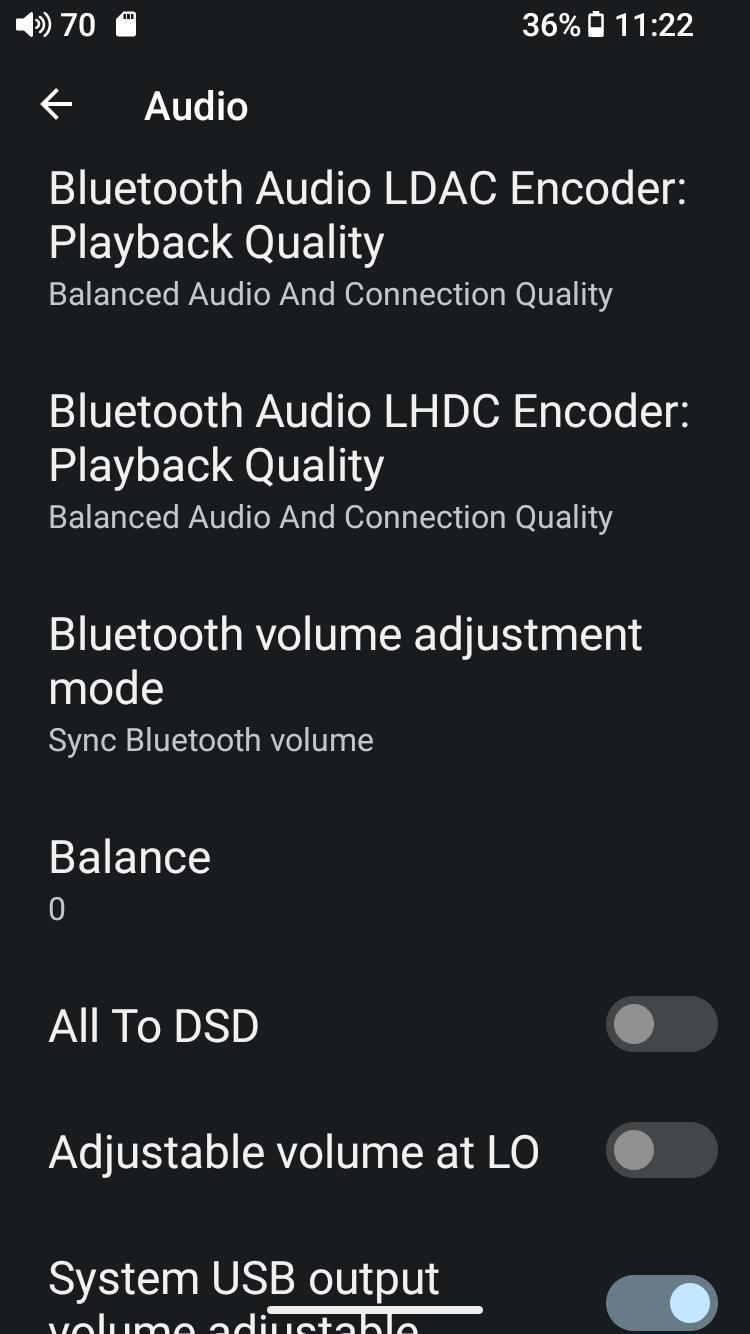Disable System USB output volume adjustable
Screen dimensions: 750x1334
click(661, 1302)
